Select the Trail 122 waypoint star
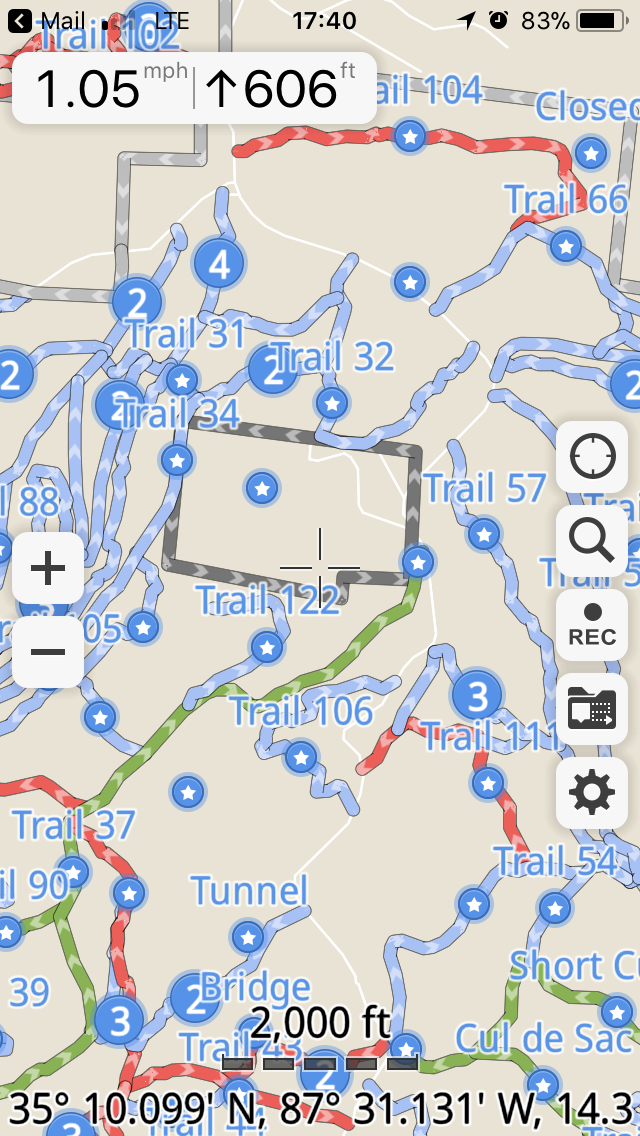This screenshot has width=640, height=1136. 265,647
